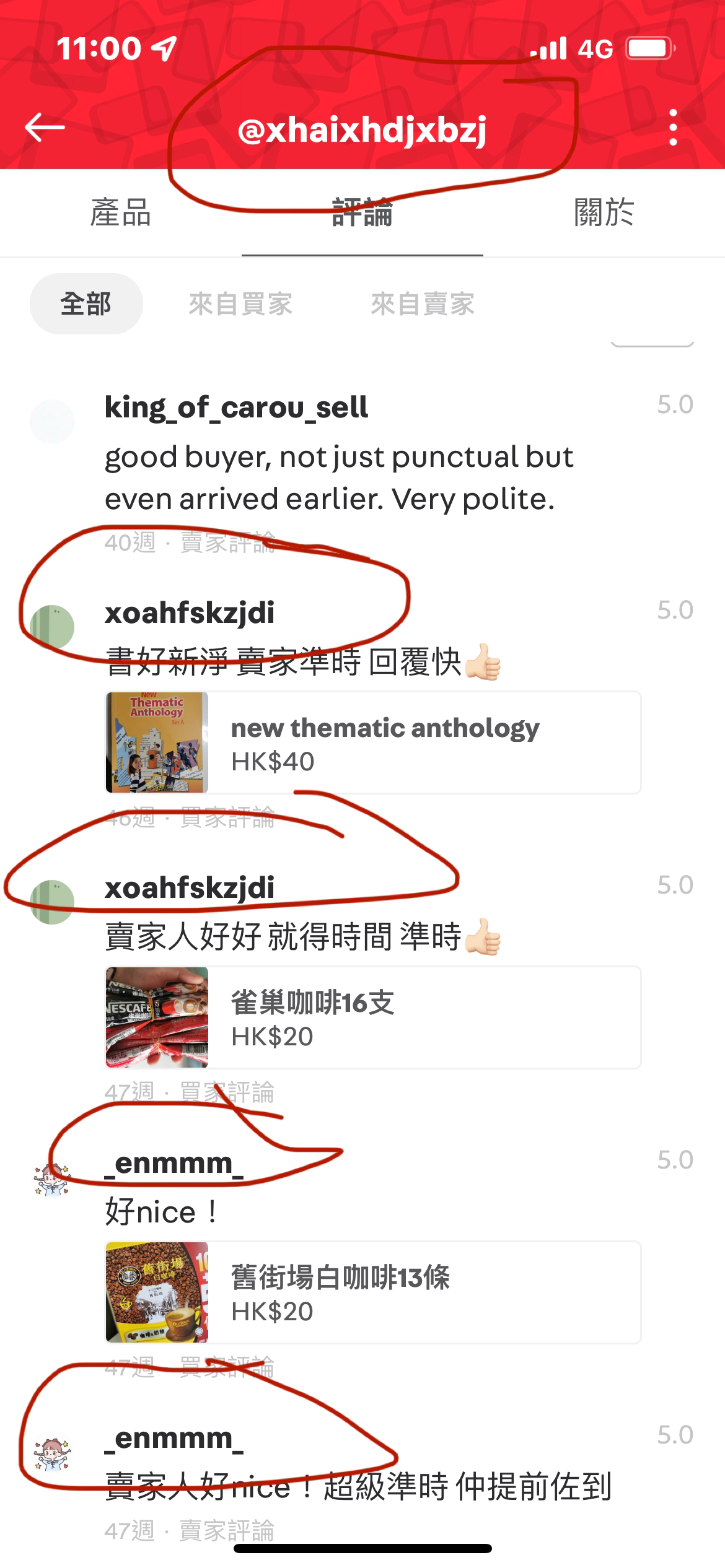Tap _enmmm_'s avatar beside the 好nice review

pos(52,1177)
